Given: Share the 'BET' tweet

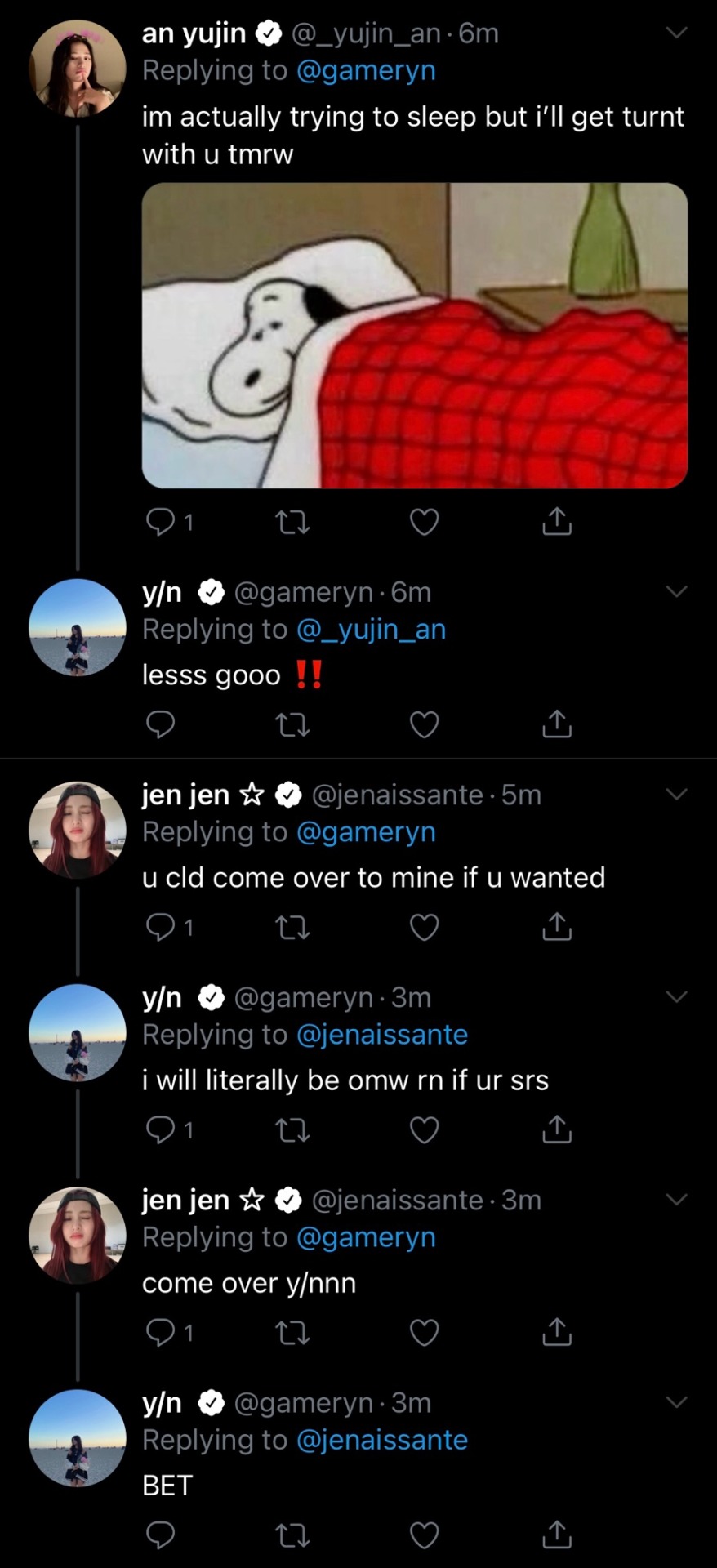Looking at the screenshot, I should (557, 1534).
